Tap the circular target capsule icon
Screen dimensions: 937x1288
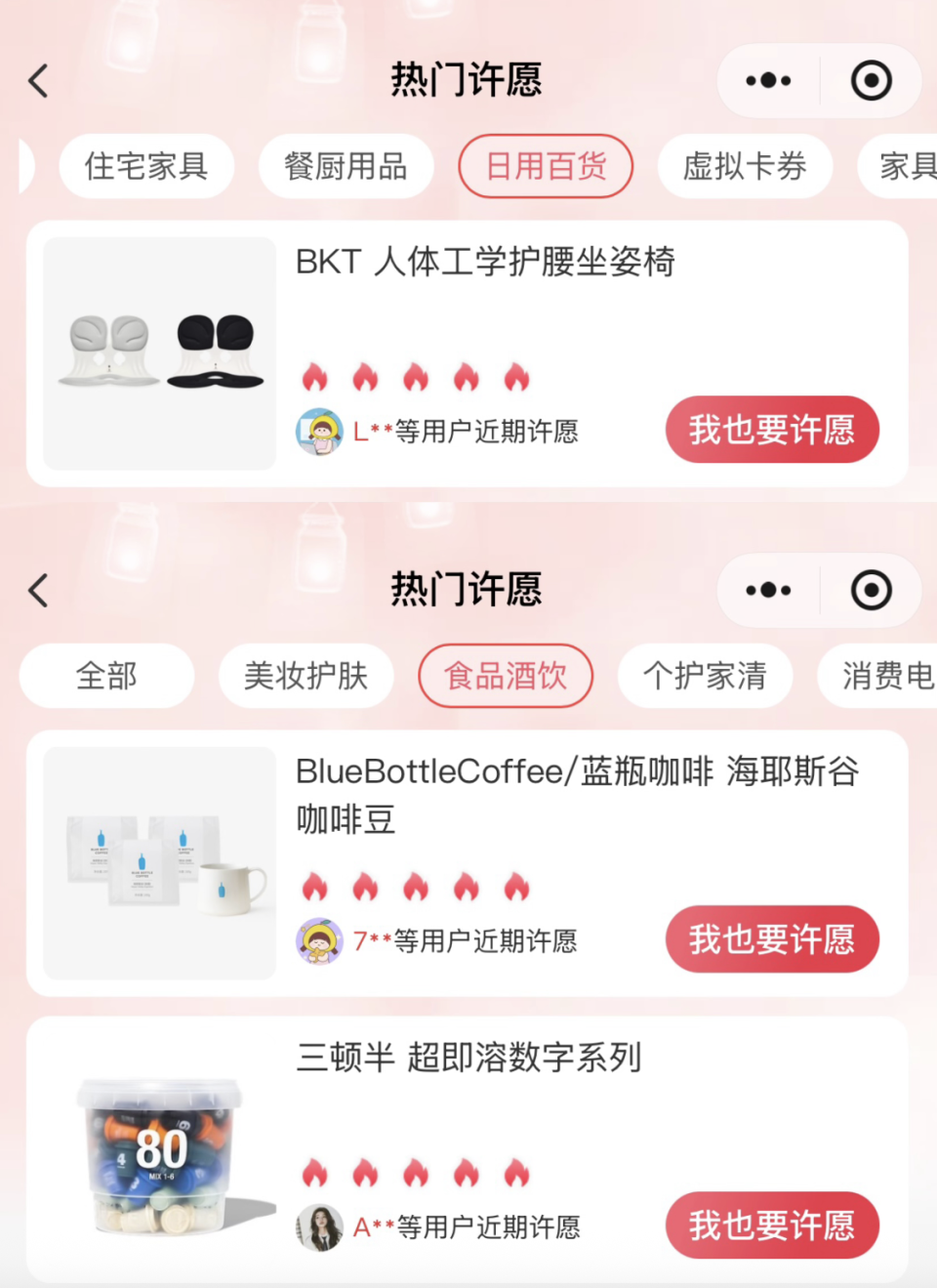(x=872, y=81)
